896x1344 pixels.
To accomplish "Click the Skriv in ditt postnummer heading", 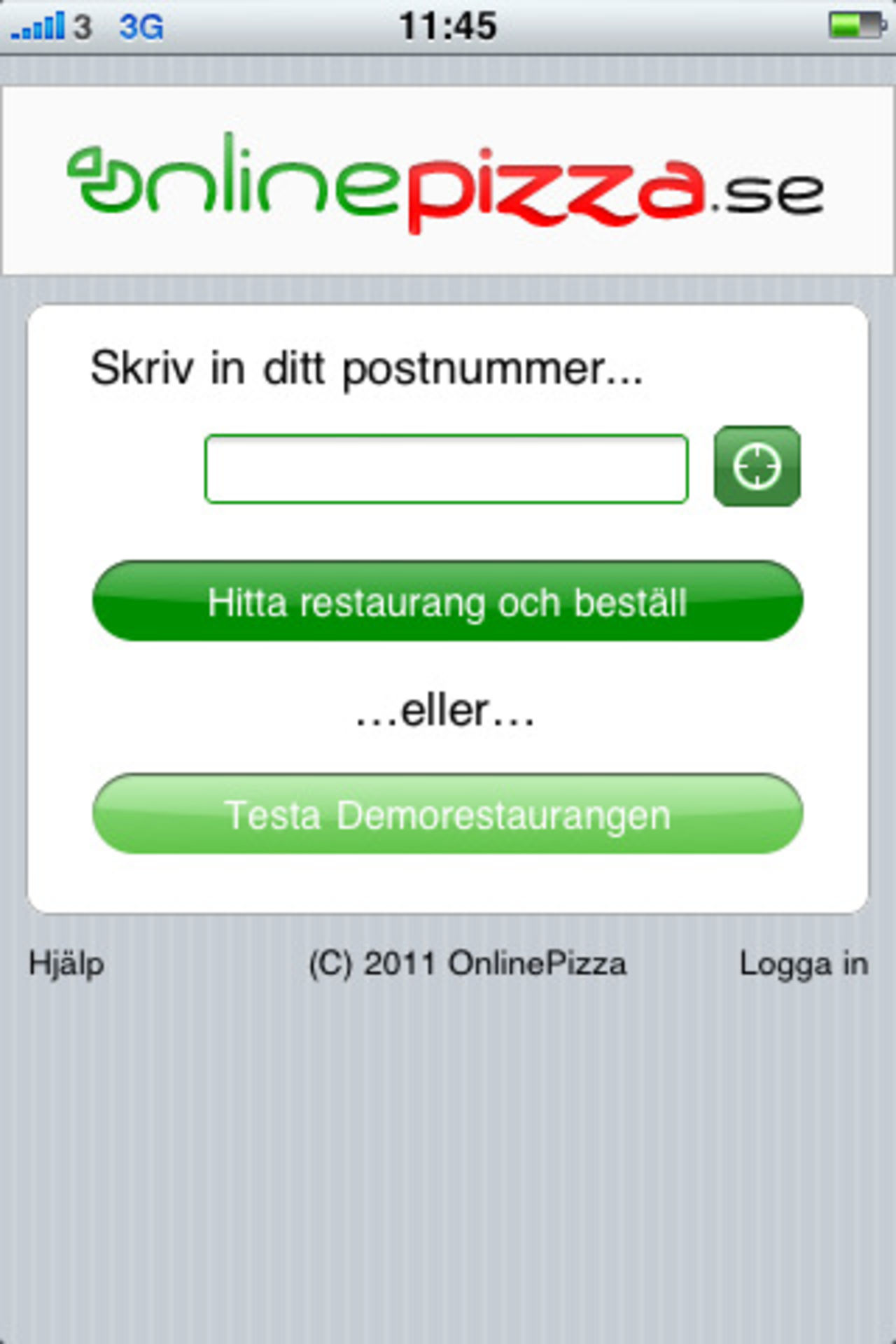I will (367, 369).
